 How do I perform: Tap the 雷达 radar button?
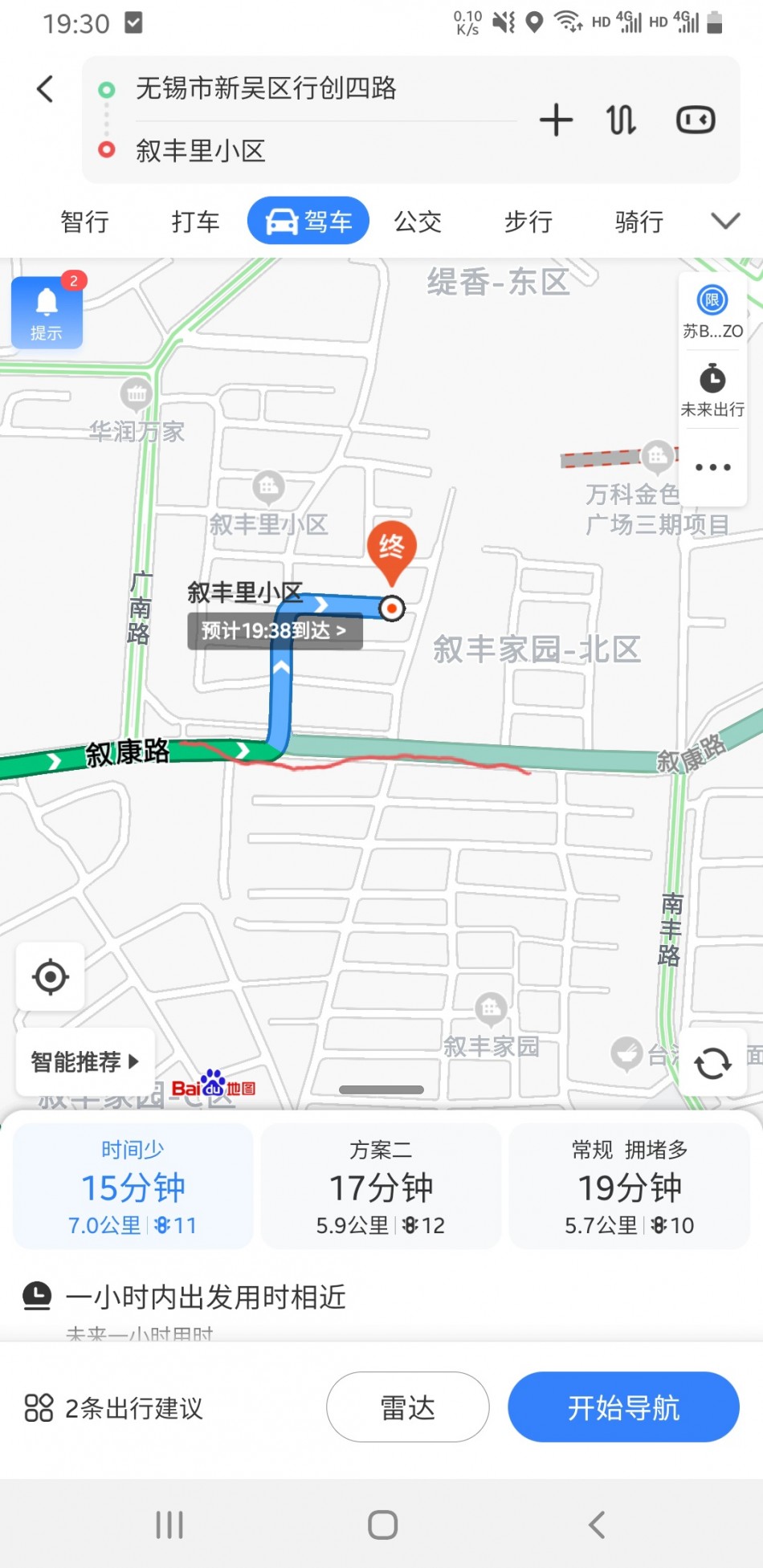(408, 1407)
